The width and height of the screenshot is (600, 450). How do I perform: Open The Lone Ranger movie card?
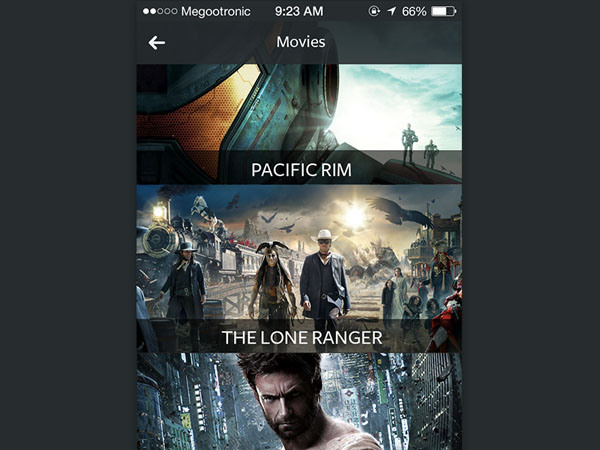click(x=299, y=268)
